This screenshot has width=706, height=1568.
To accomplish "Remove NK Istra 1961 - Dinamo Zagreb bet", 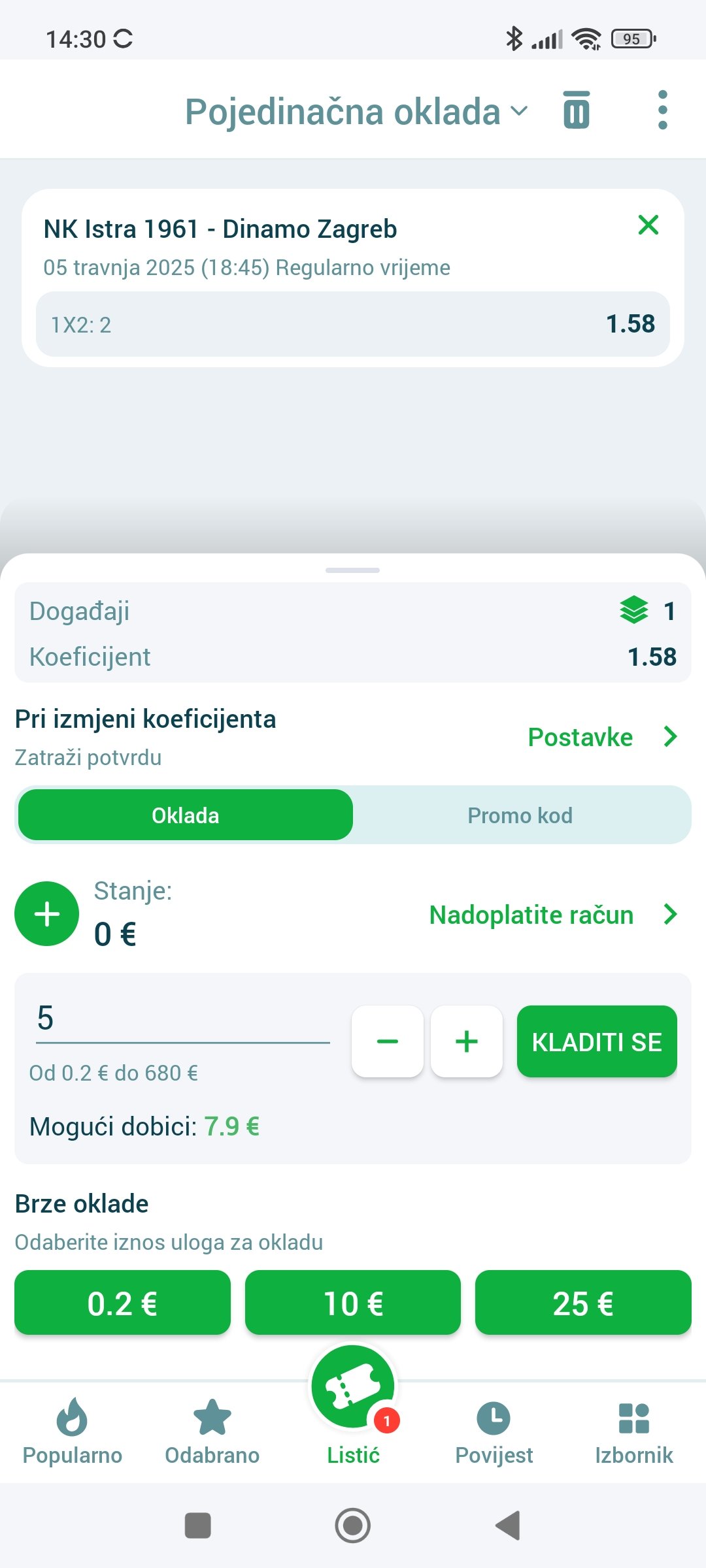I will (x=648, y=225).
